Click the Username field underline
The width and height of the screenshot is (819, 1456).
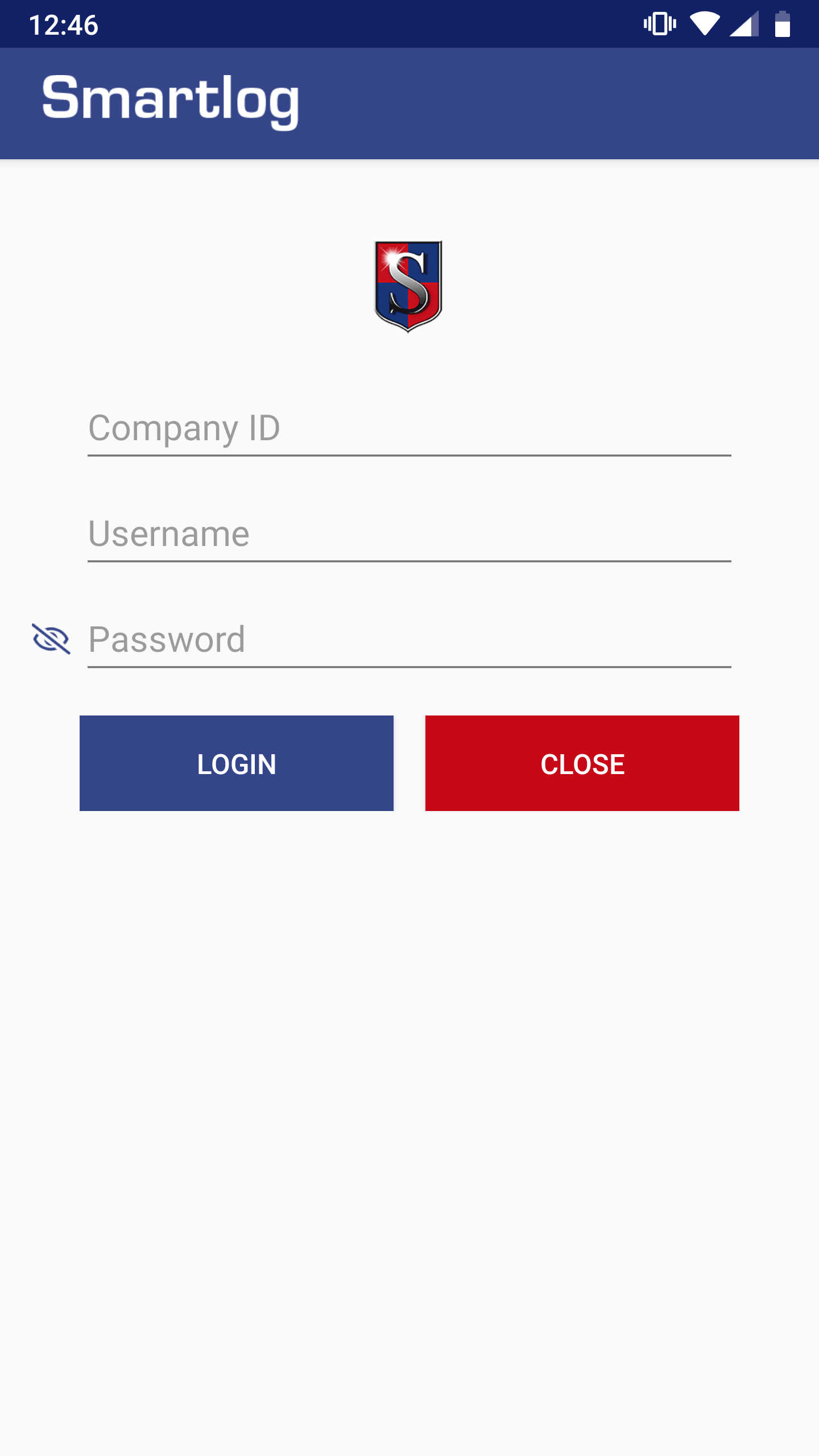[408, 562]
